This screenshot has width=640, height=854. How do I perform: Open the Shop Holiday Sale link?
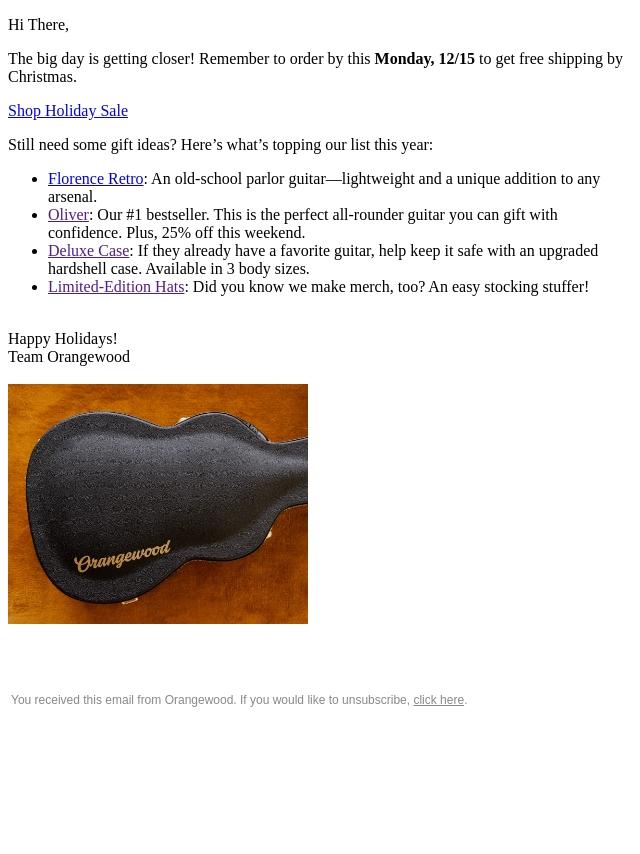[68, 111]
